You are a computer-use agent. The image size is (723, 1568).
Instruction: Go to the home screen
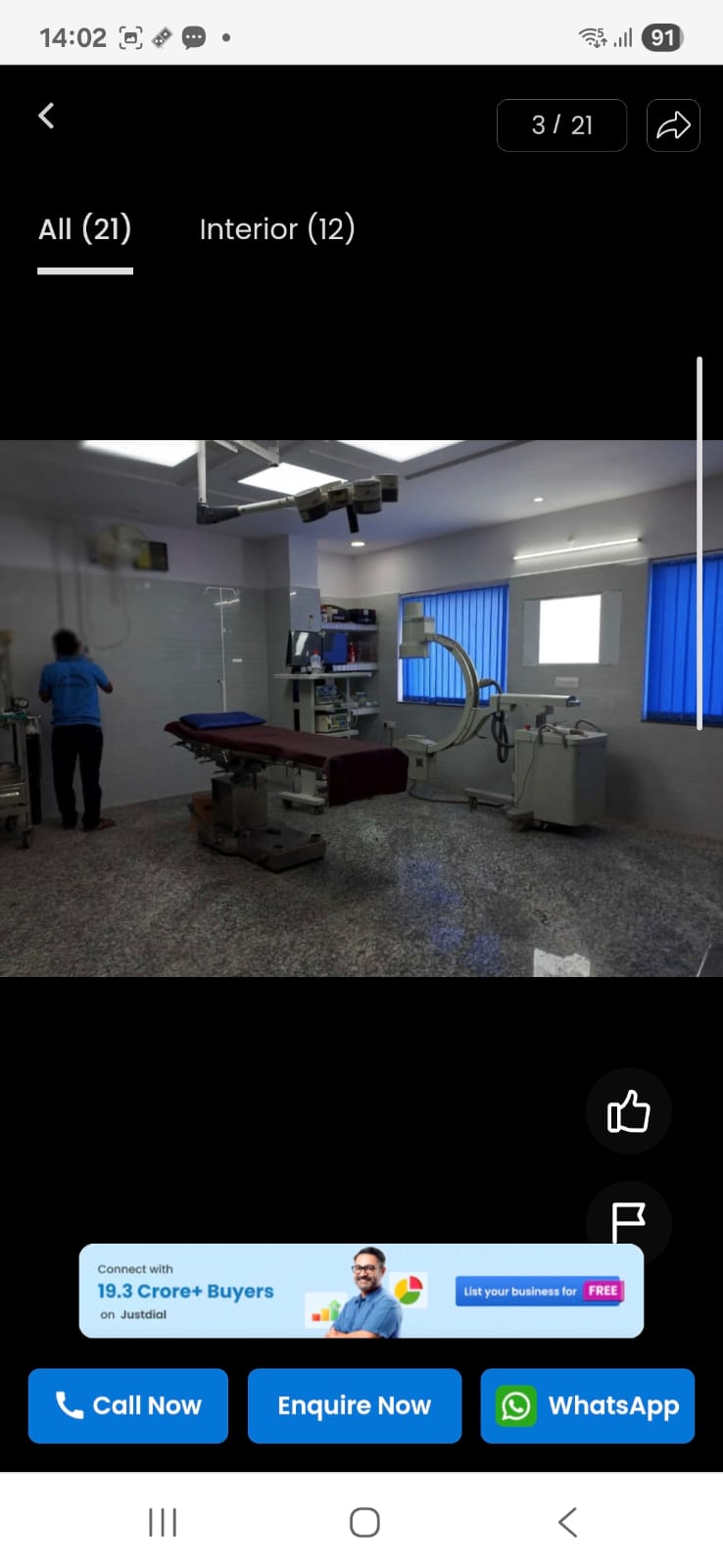pyautogui.click(x=364, y=1522)
